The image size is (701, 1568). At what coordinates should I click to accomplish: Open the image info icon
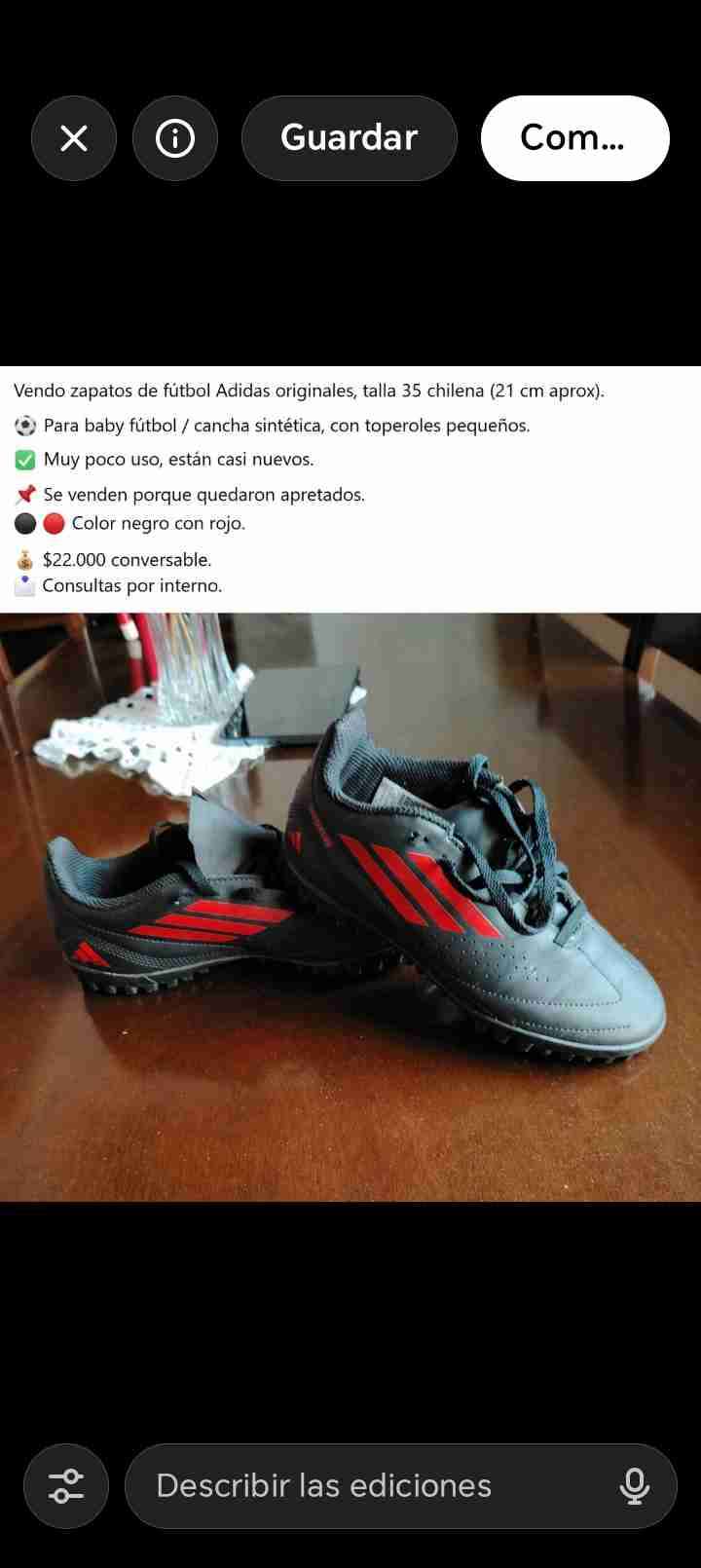[x=175, y=138]
